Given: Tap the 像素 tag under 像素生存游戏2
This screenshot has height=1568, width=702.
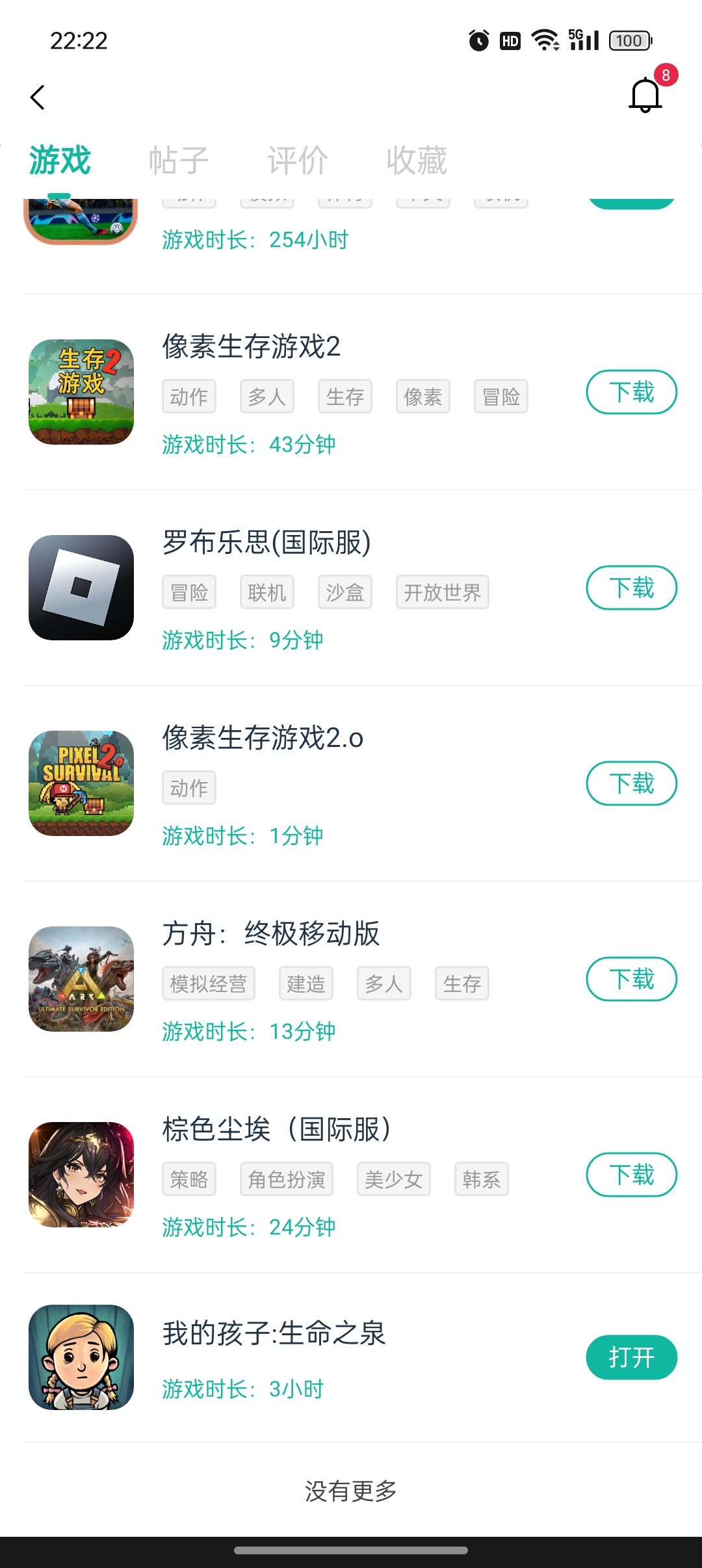Looking at the screenshot, I should pos(423,397).
